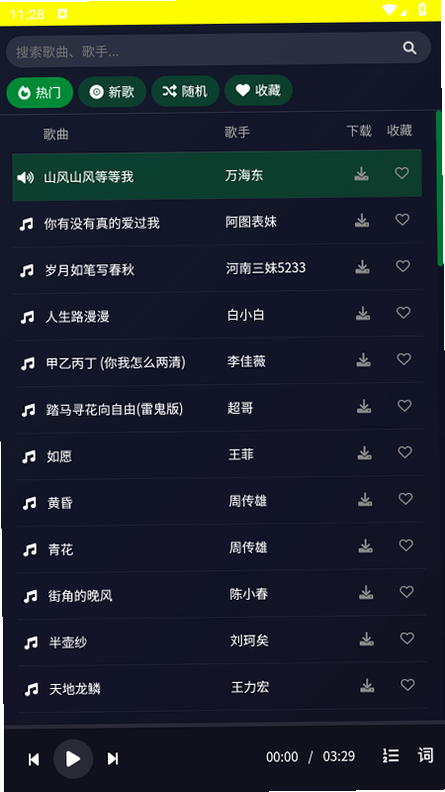
Task: Add 甲乙丙丁 to favorites
Action: 404,359
